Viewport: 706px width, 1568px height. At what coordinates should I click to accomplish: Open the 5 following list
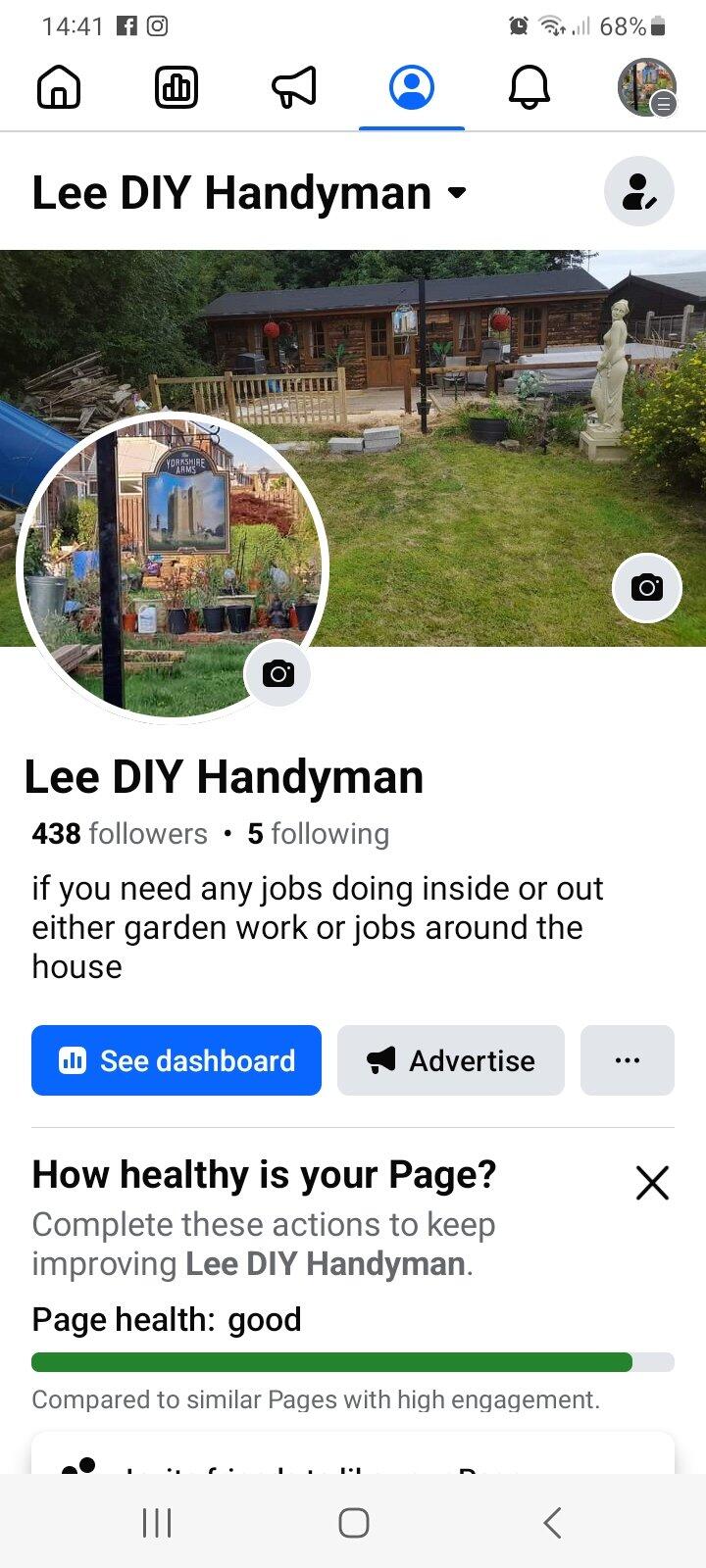(319, 833)
